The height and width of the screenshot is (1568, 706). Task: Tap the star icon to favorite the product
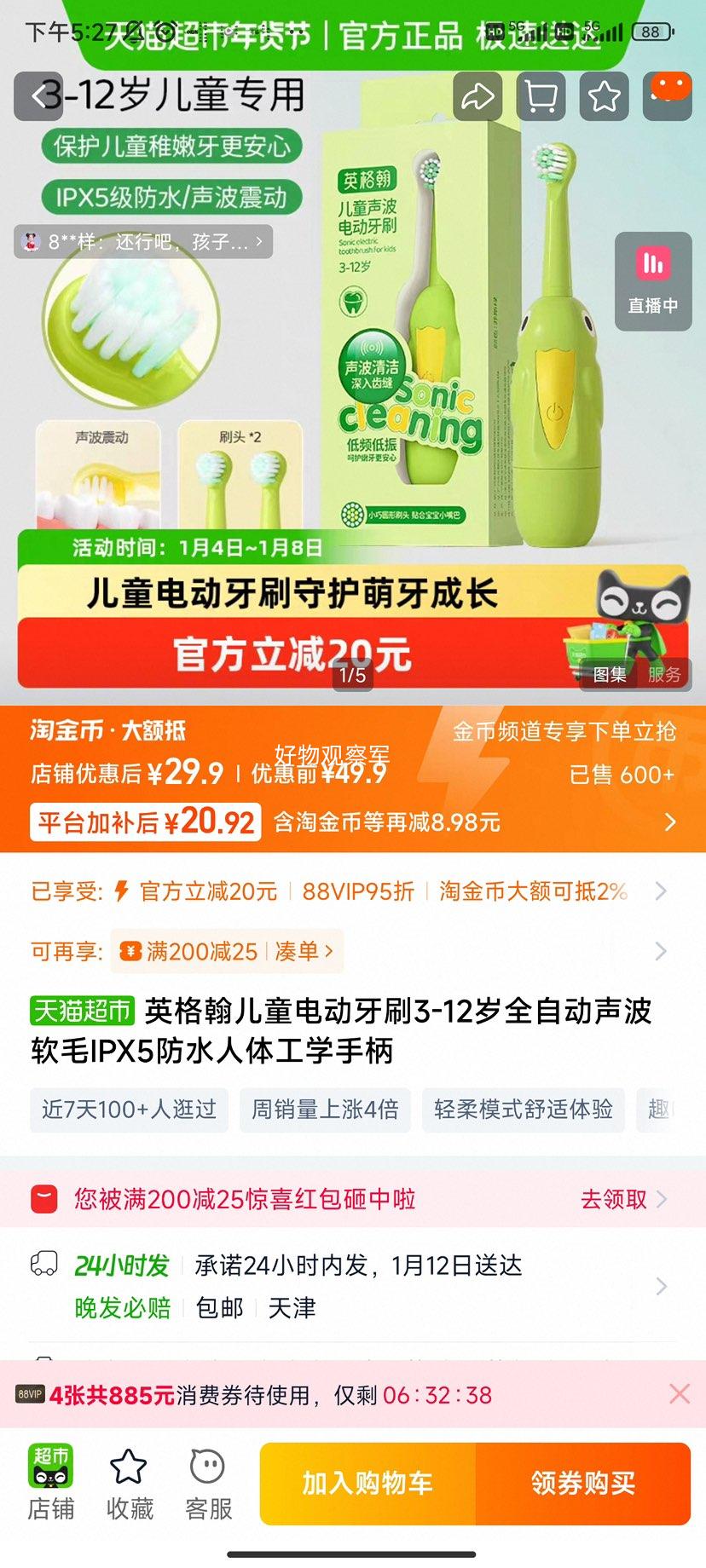coord(603,96)
